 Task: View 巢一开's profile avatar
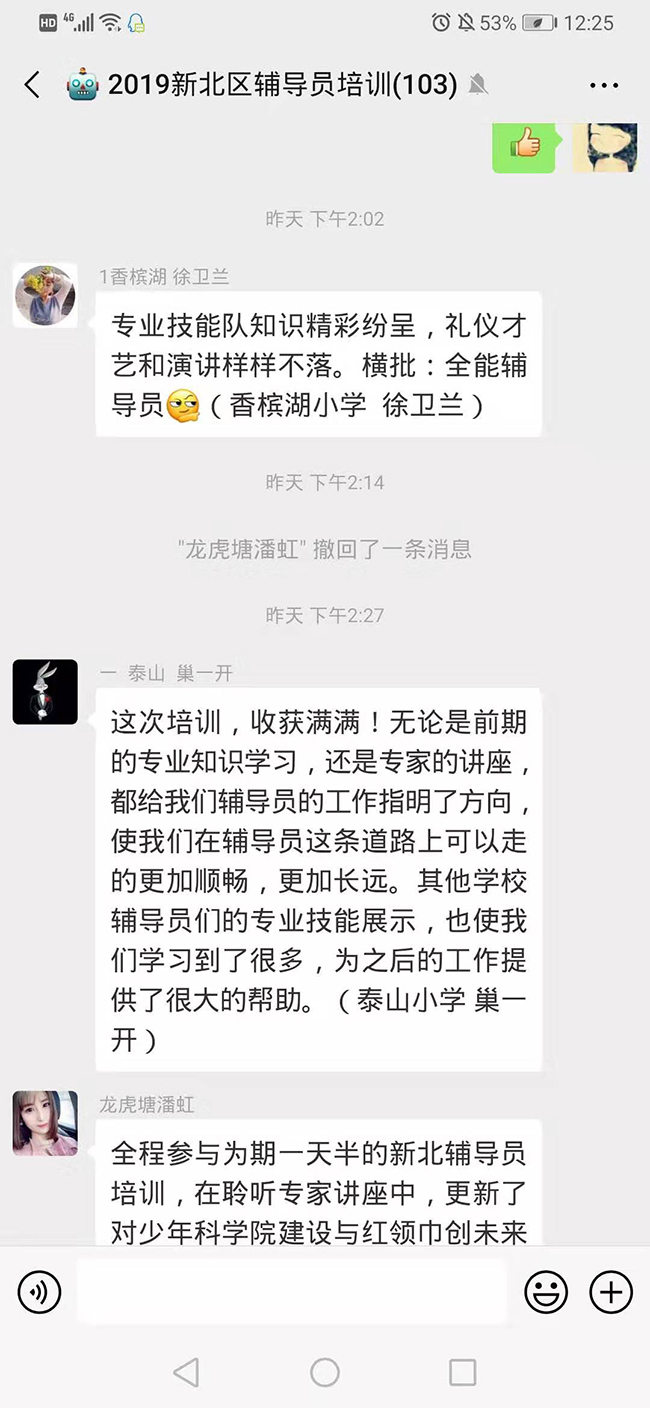(x=45, y=692)
